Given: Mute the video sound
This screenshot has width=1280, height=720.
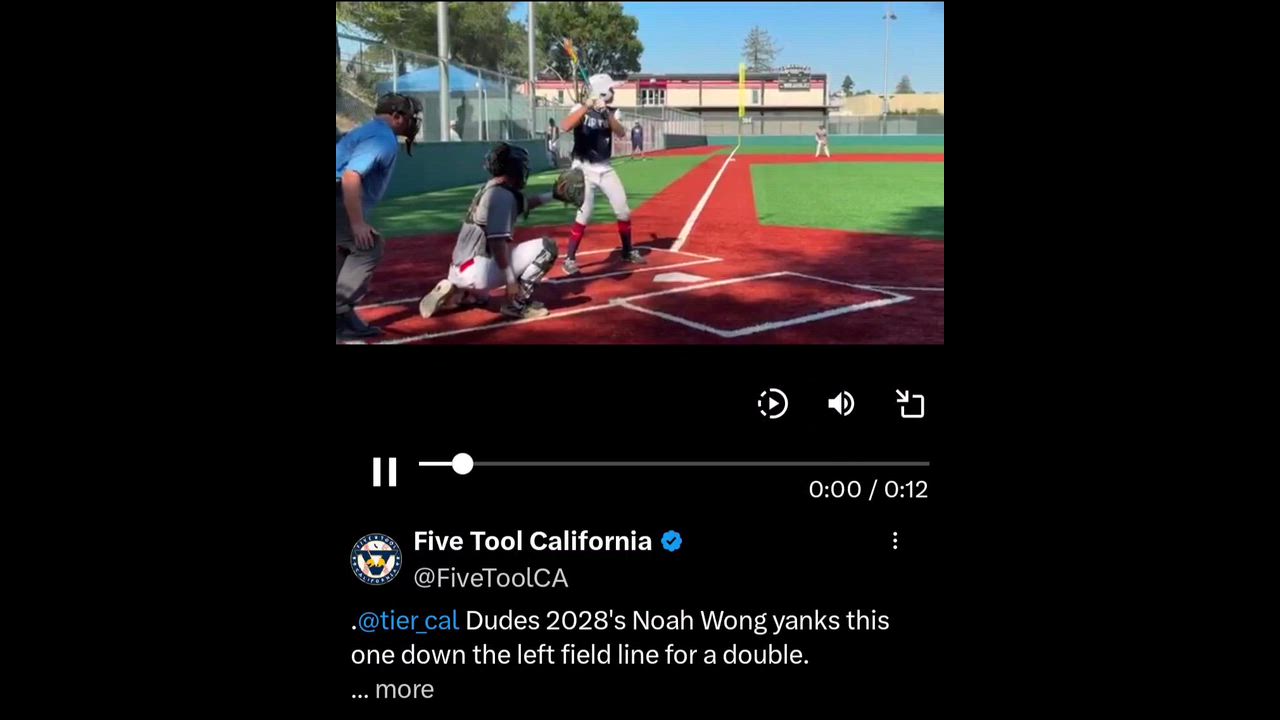Looking at the screenshot, I should coord(841,404).
